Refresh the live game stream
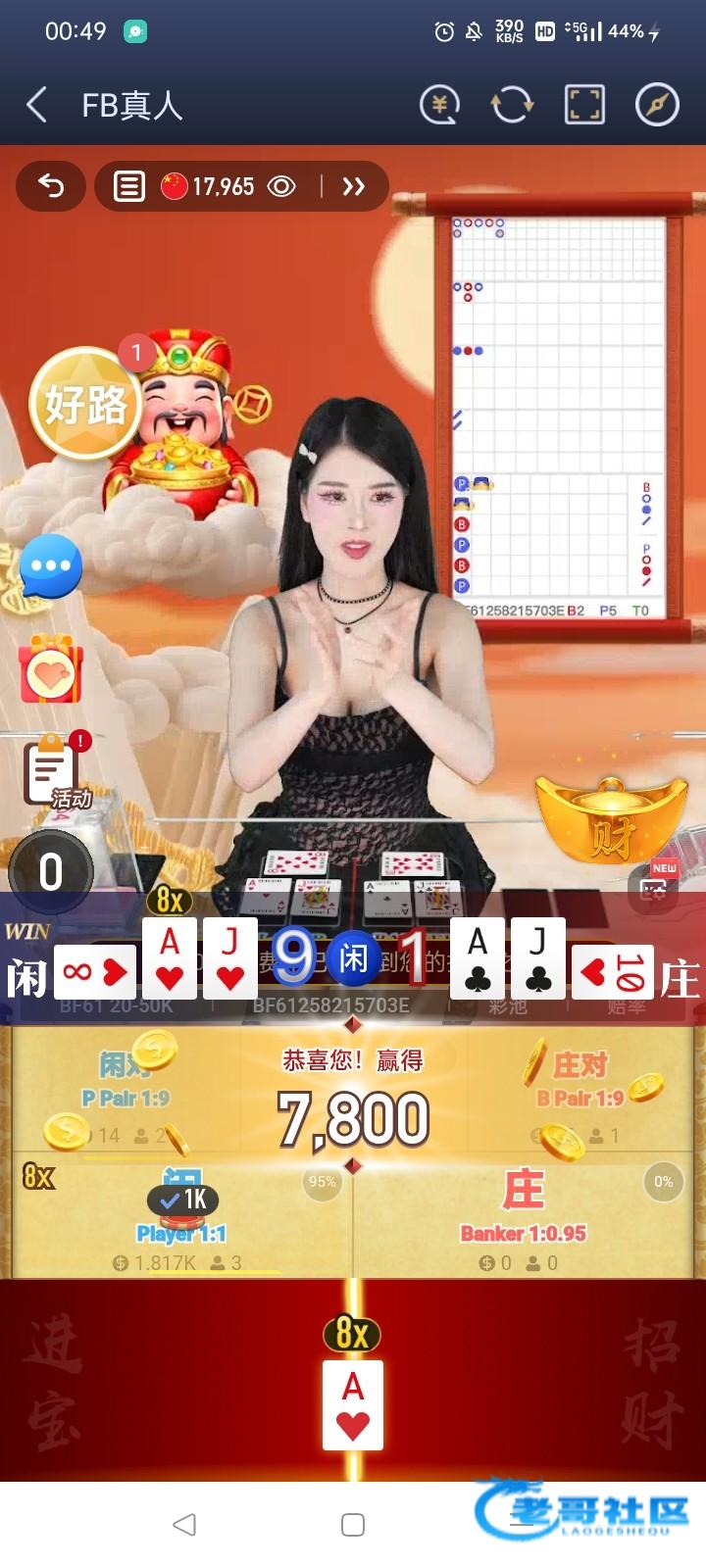The height and width of the screenshot is (1568, 706). coord(512,105)
